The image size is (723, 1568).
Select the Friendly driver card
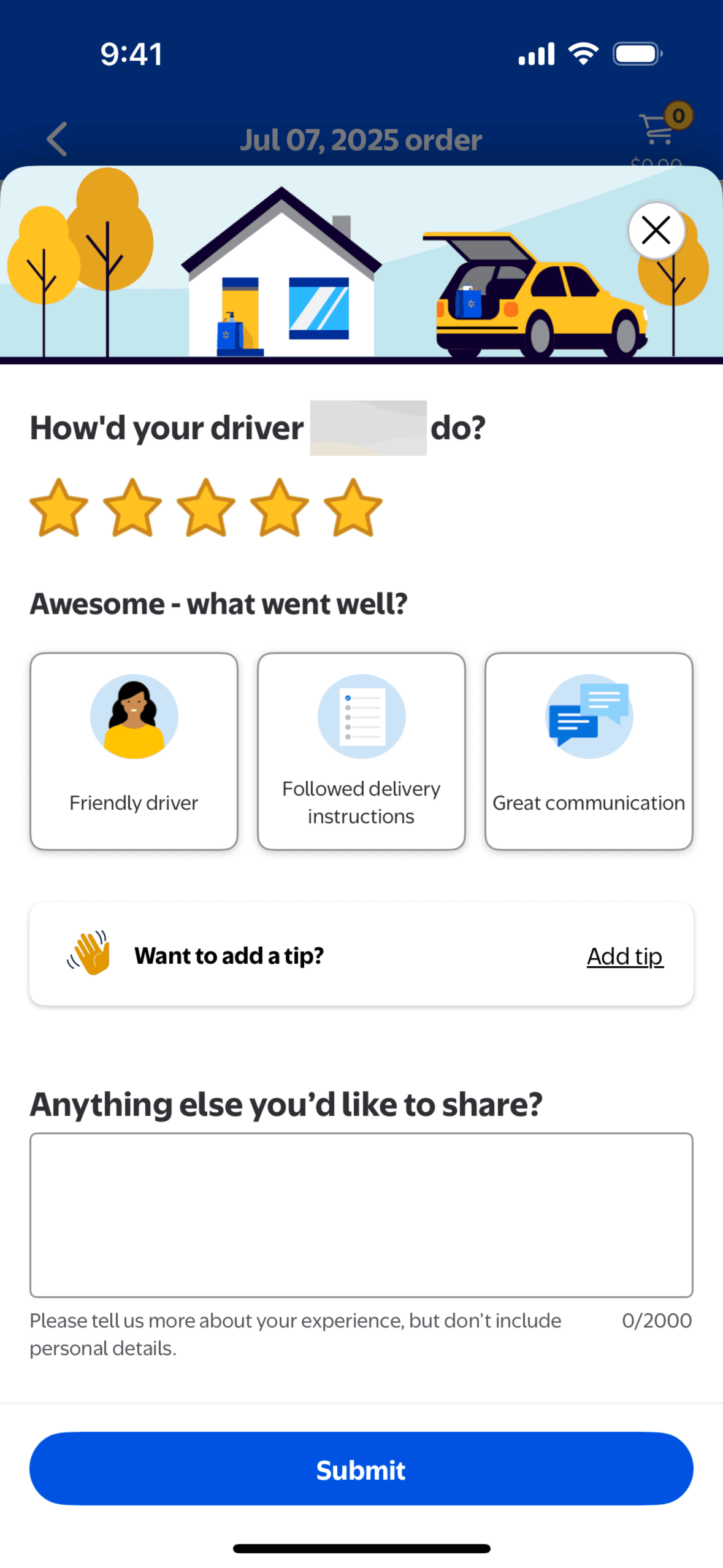(x=134, y=751)
